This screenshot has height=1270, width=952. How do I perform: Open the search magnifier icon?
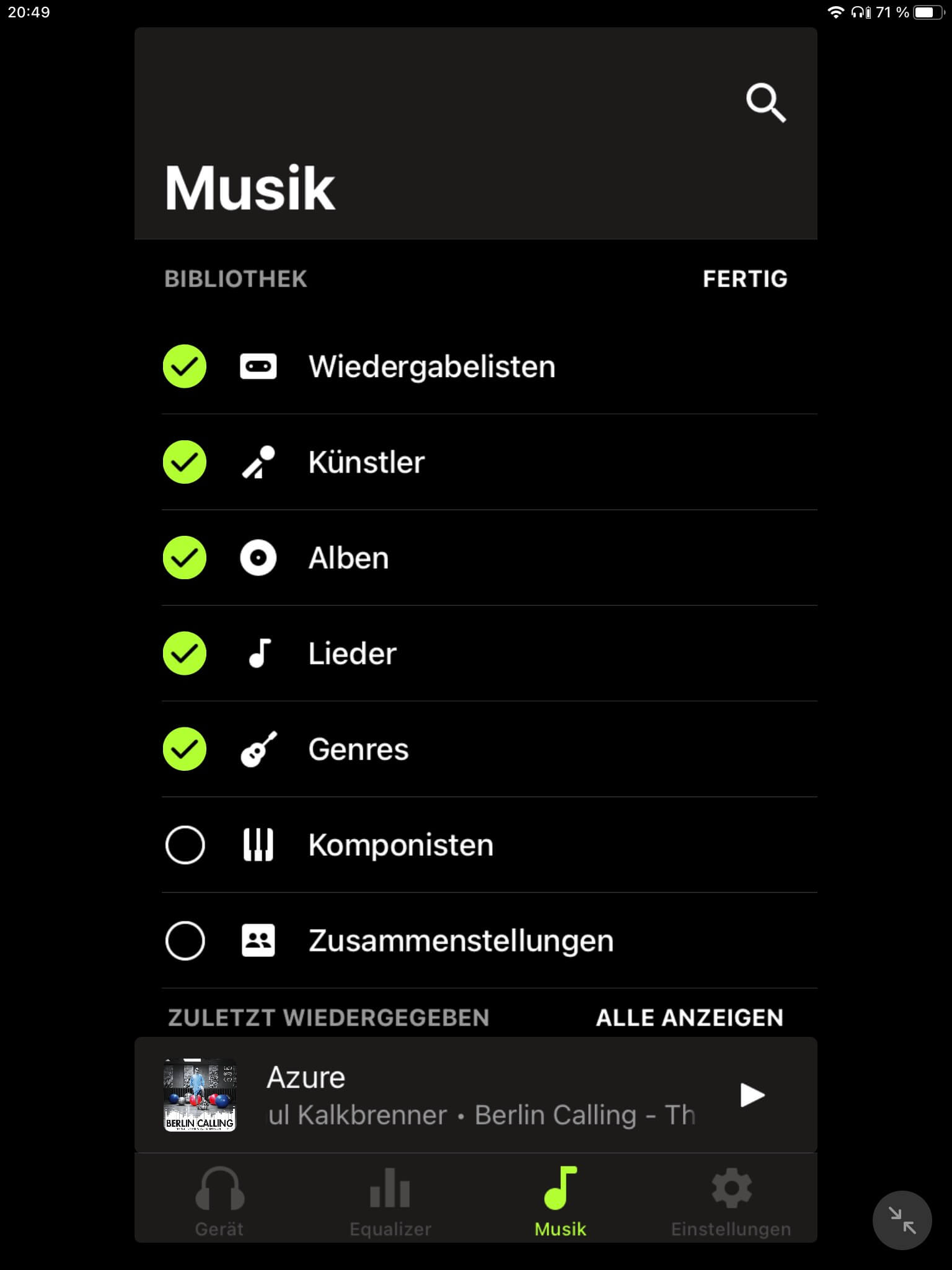[765, 103]
